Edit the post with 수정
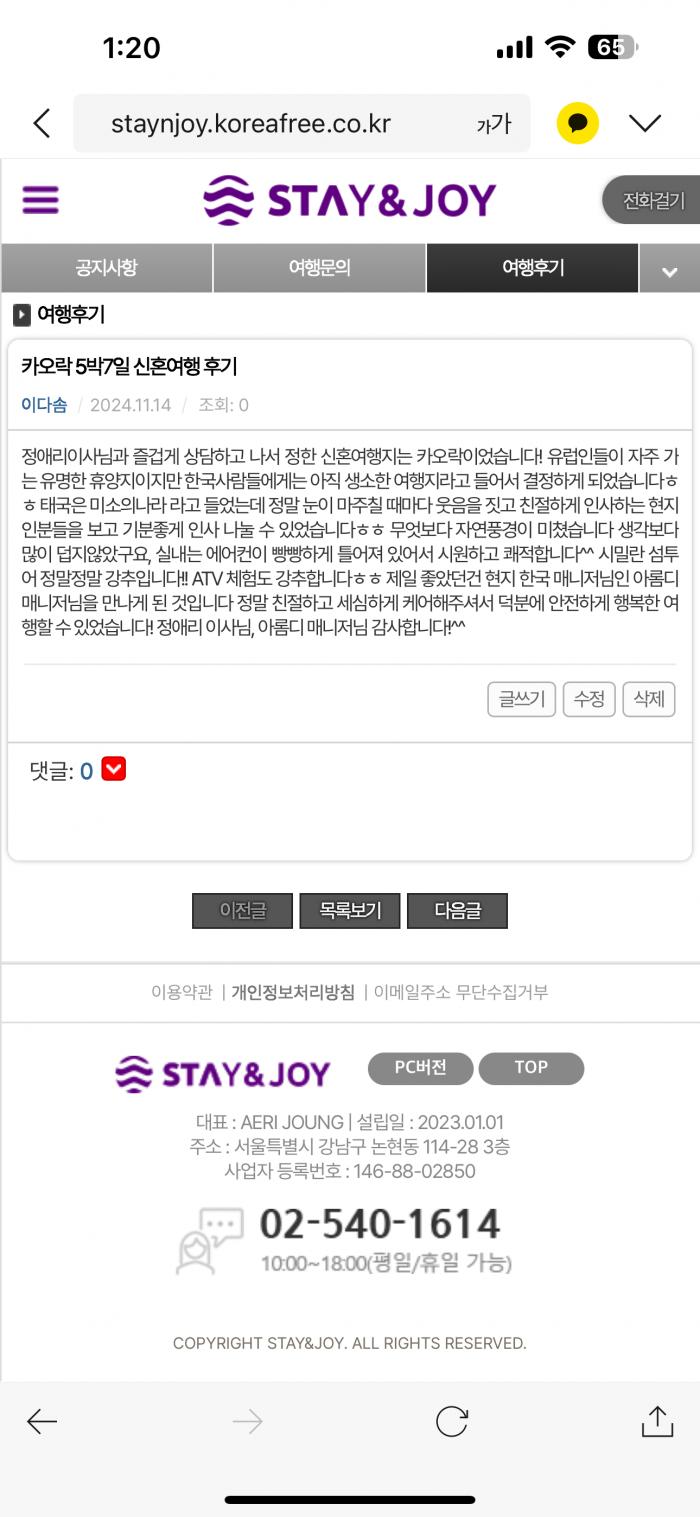Viewport: 700px width, 1517px height. click(x=589, y=699)
